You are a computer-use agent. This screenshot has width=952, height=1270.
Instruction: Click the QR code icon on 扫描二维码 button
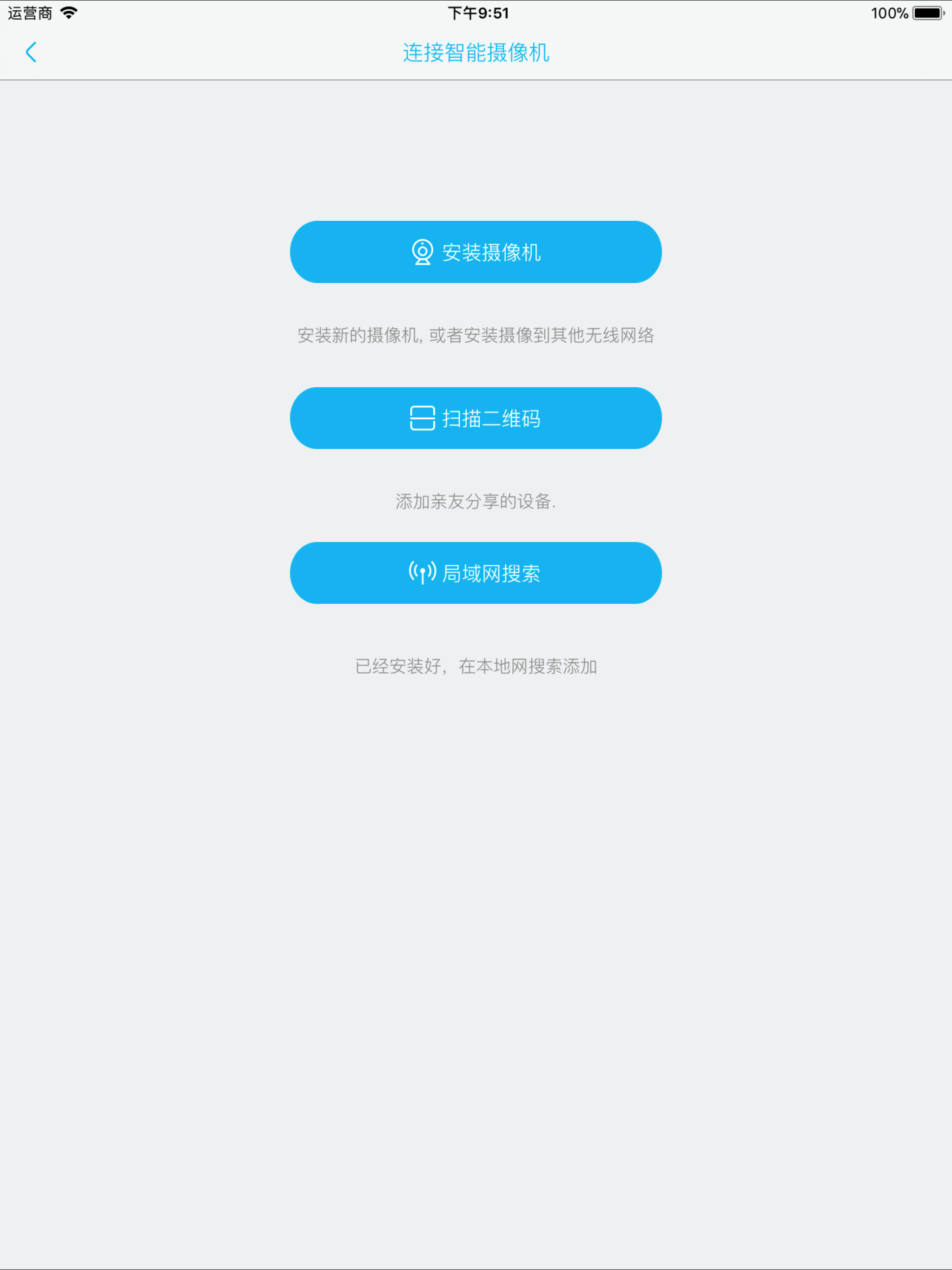point(422,418)
